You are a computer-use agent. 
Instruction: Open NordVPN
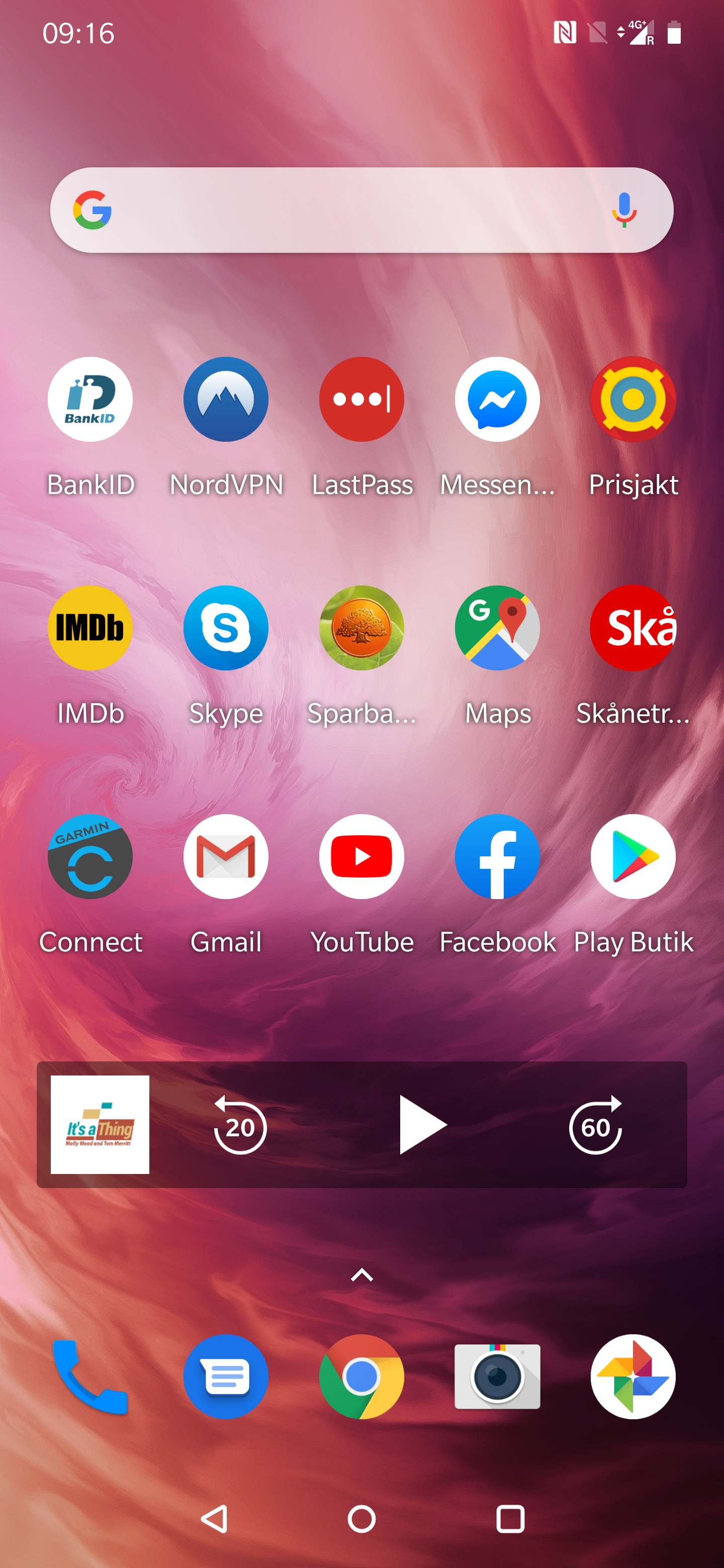pos(226,400)
